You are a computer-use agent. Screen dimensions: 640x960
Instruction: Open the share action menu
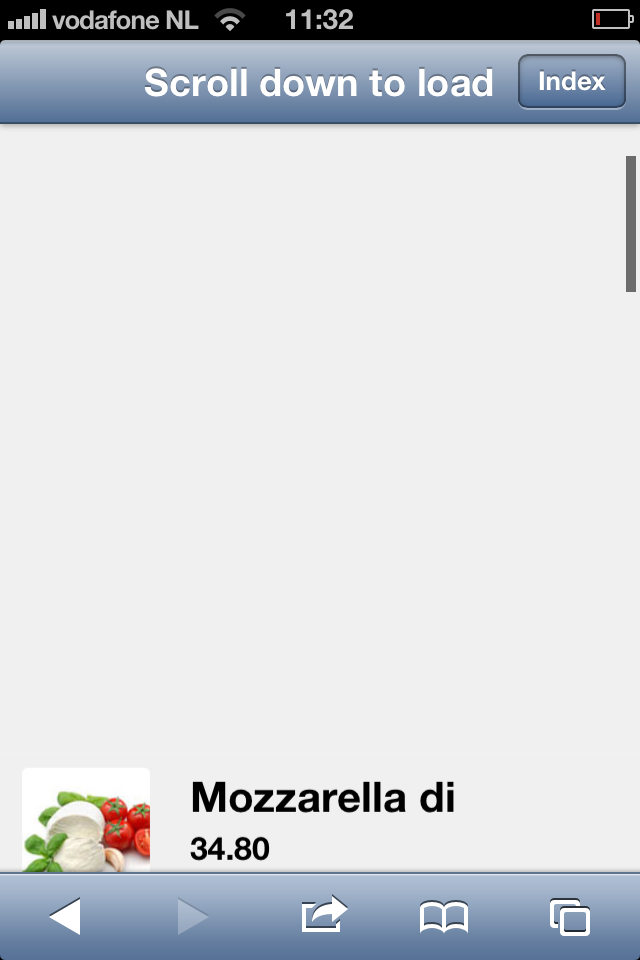click(324, 915)
